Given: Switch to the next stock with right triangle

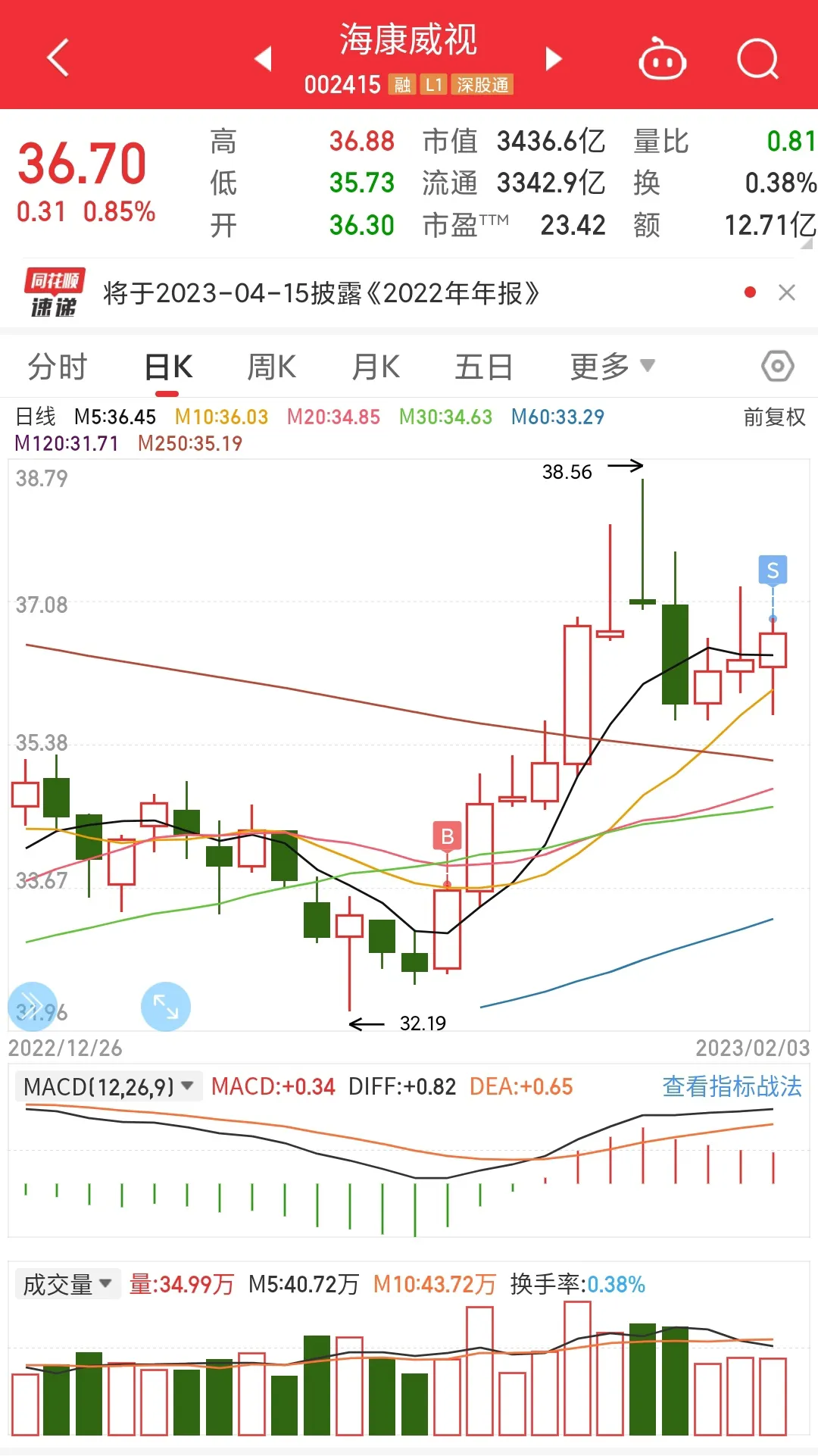Looking at the screenshot, I should (554, 58).
